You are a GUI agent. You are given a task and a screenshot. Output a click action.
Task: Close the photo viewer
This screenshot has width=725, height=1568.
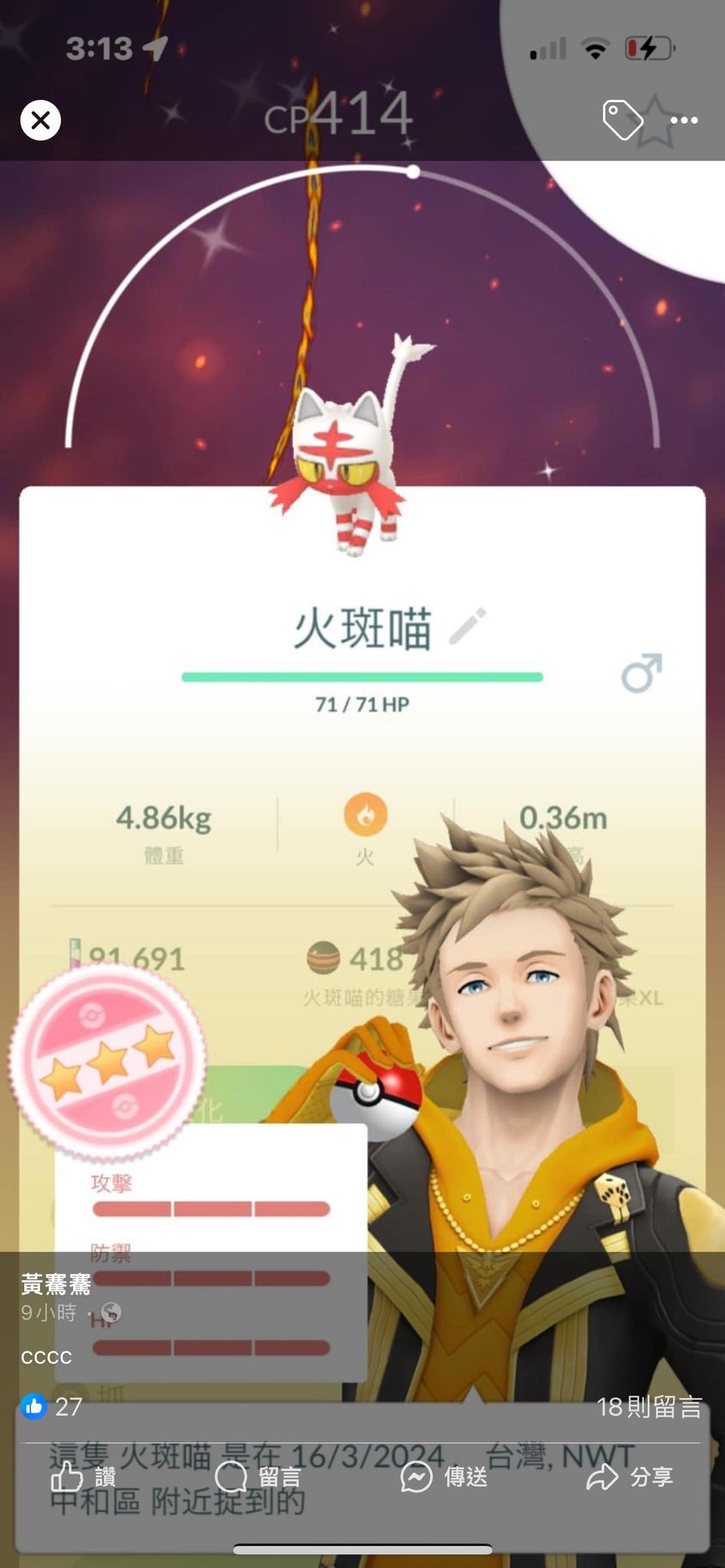tap(40, 120)
